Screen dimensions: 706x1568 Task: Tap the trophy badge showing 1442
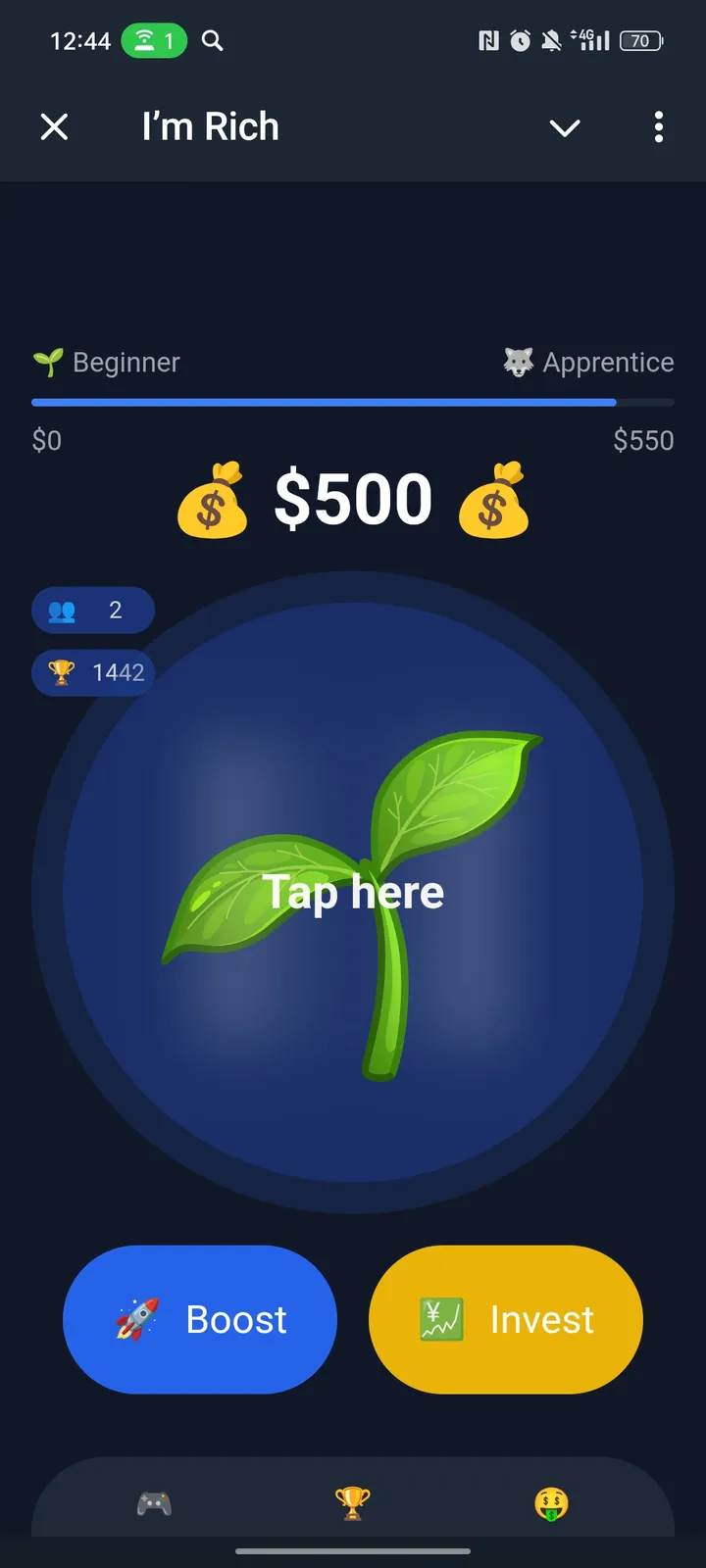point(93,672)
